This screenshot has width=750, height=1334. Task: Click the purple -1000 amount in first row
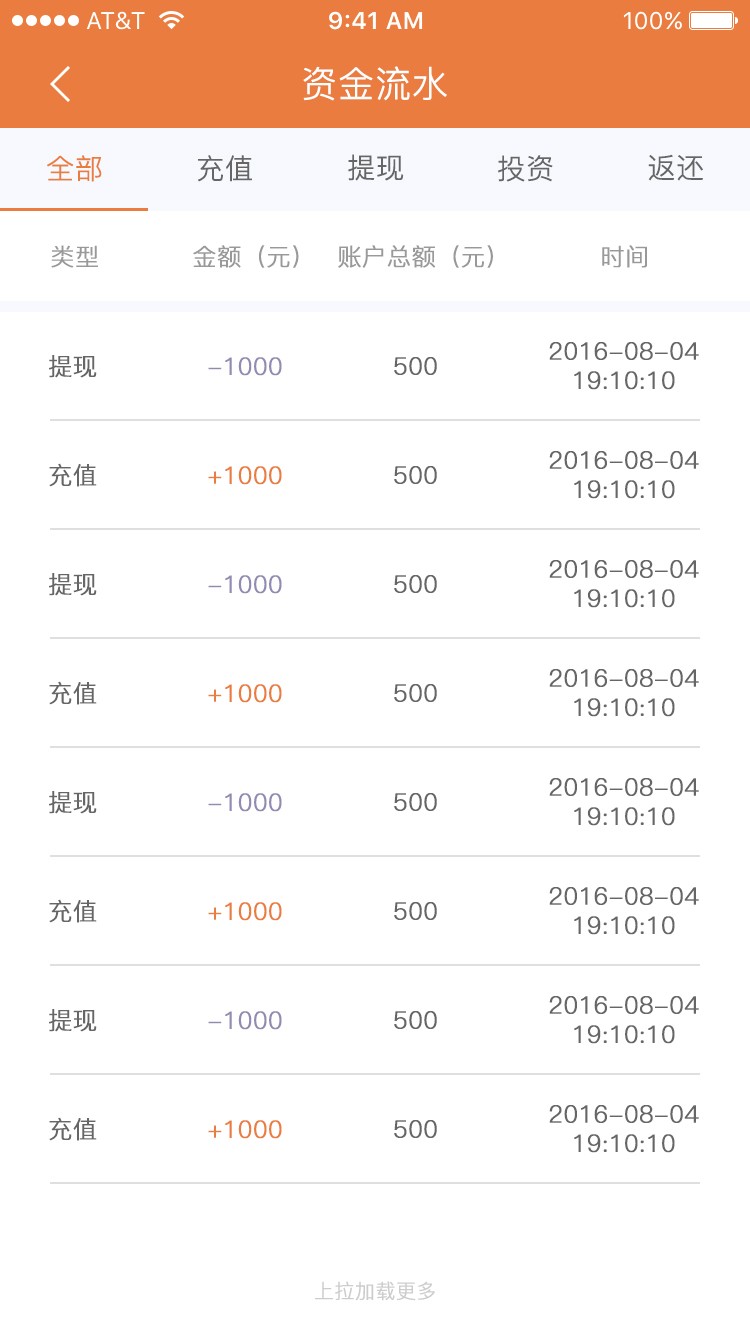coord(245,367)
